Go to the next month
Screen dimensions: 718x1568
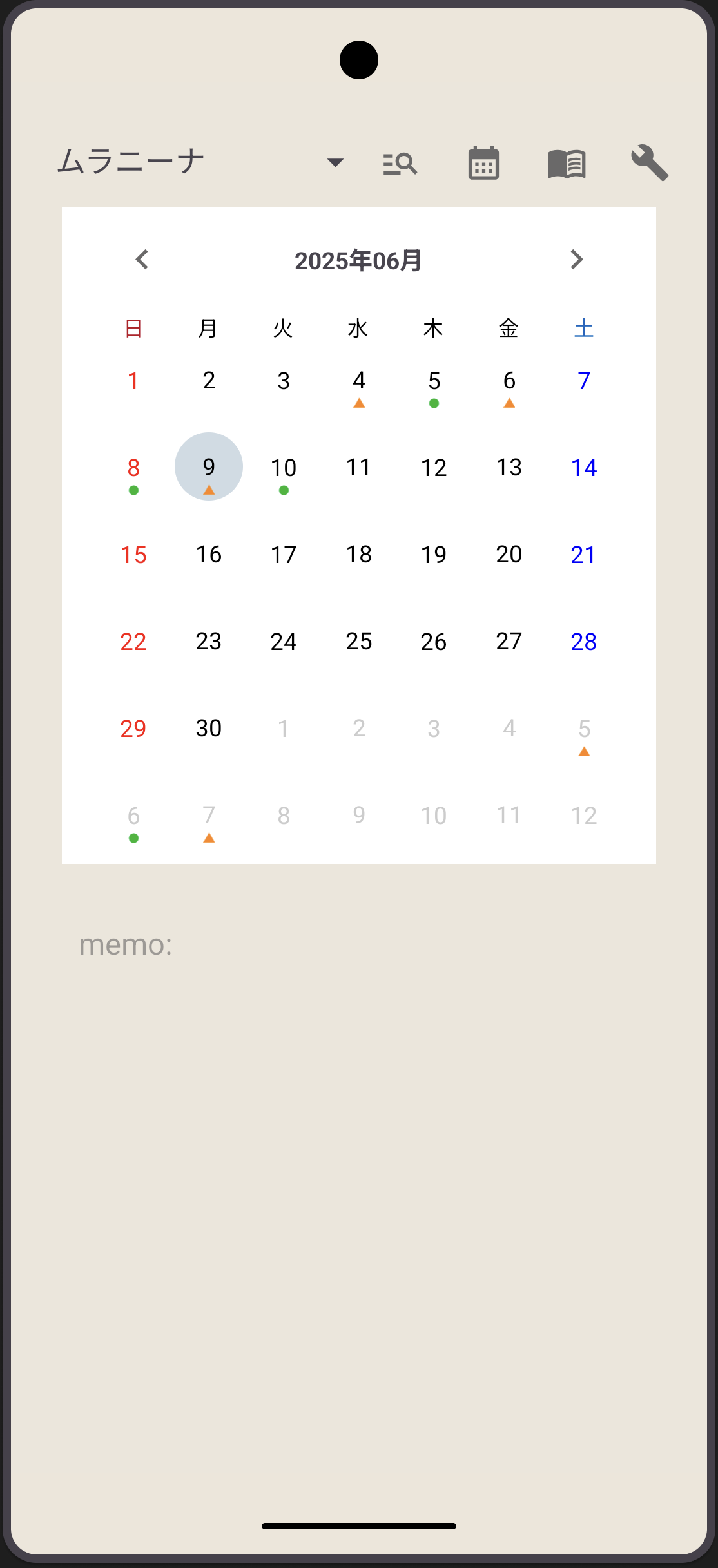[576, 260]
